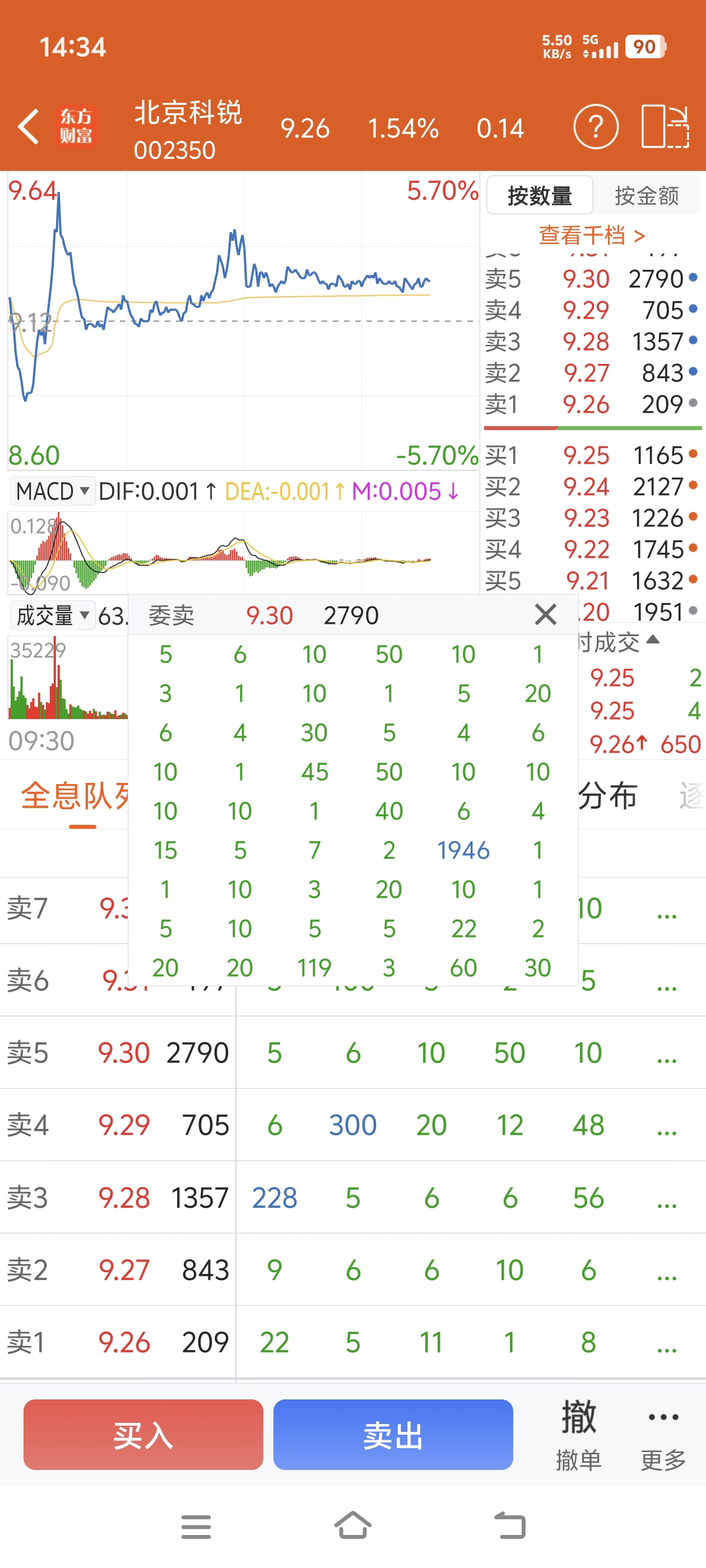The height and width of the screenshot is (1568, 706).
Task: Go to the system home screen
Action: point(352,1525)
